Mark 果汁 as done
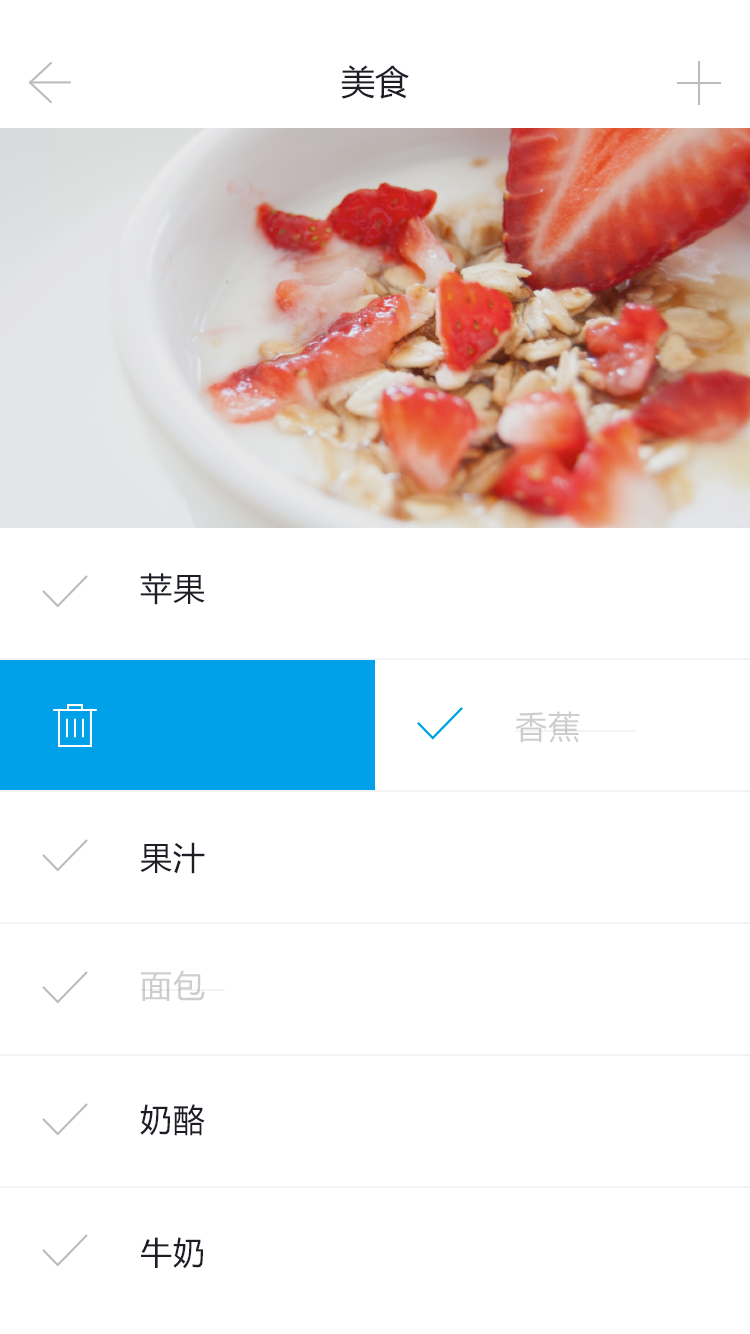Viewport: 750px width, 1334px height. [65, 855]
